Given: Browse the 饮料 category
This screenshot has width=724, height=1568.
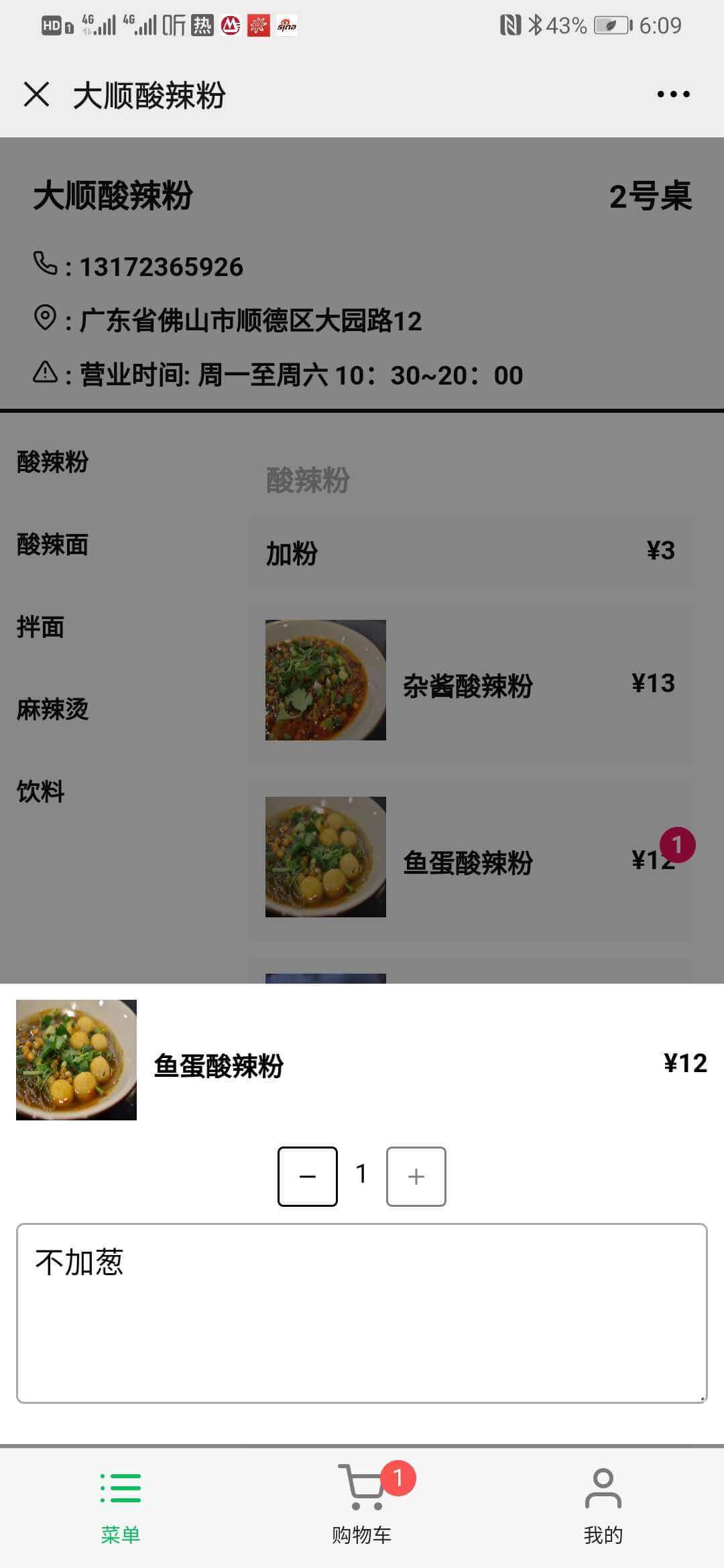Looking at the screenshot, I should tap(41, 792).
